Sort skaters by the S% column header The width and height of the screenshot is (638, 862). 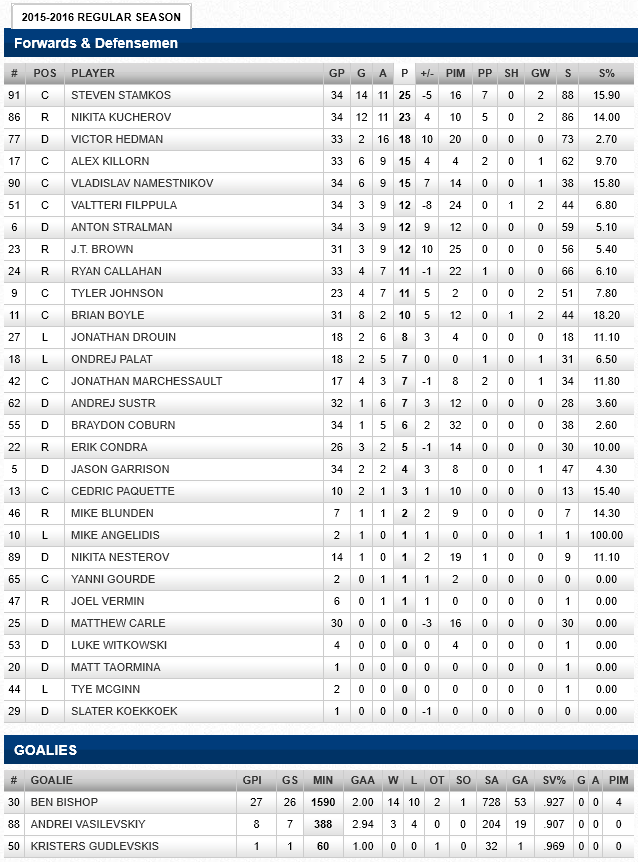tap(606, 73)
